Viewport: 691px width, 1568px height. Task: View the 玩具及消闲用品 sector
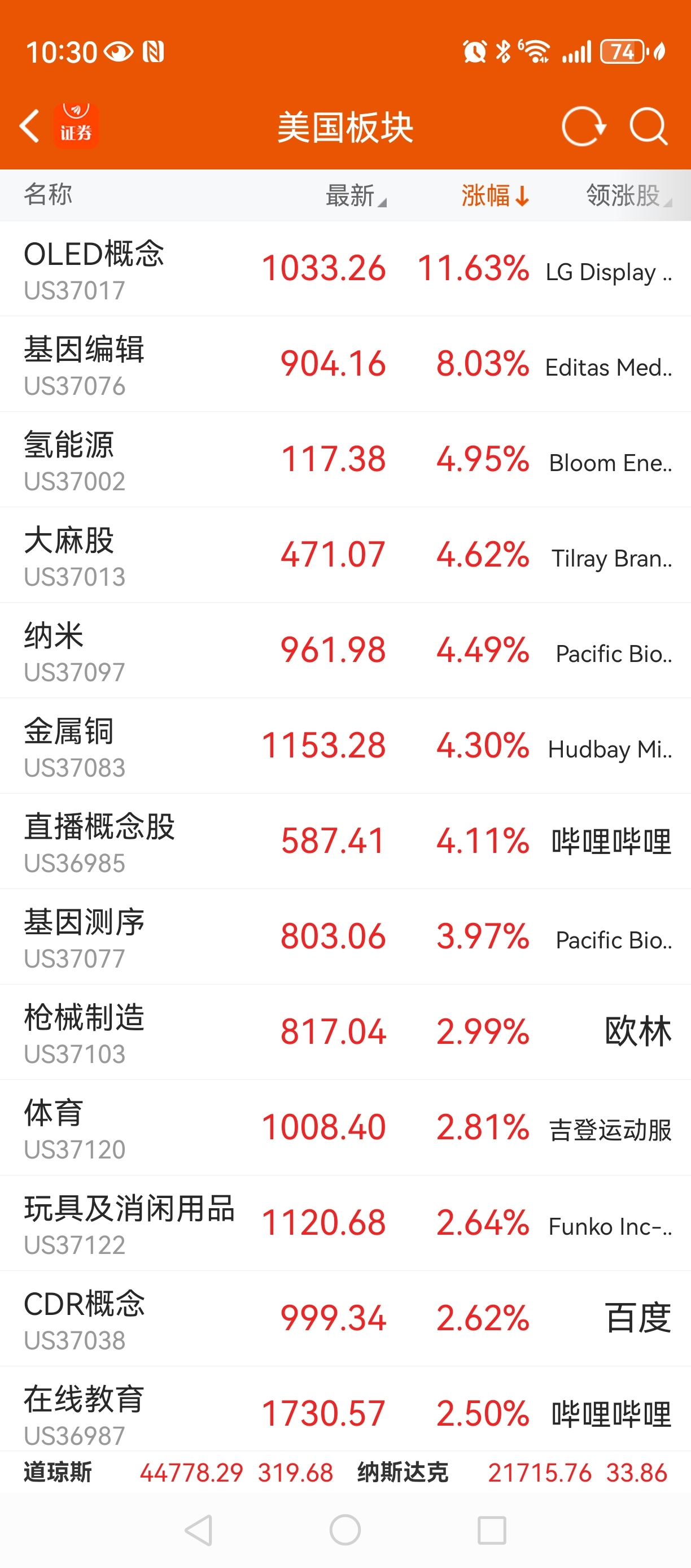click(x=345, y=1223)
